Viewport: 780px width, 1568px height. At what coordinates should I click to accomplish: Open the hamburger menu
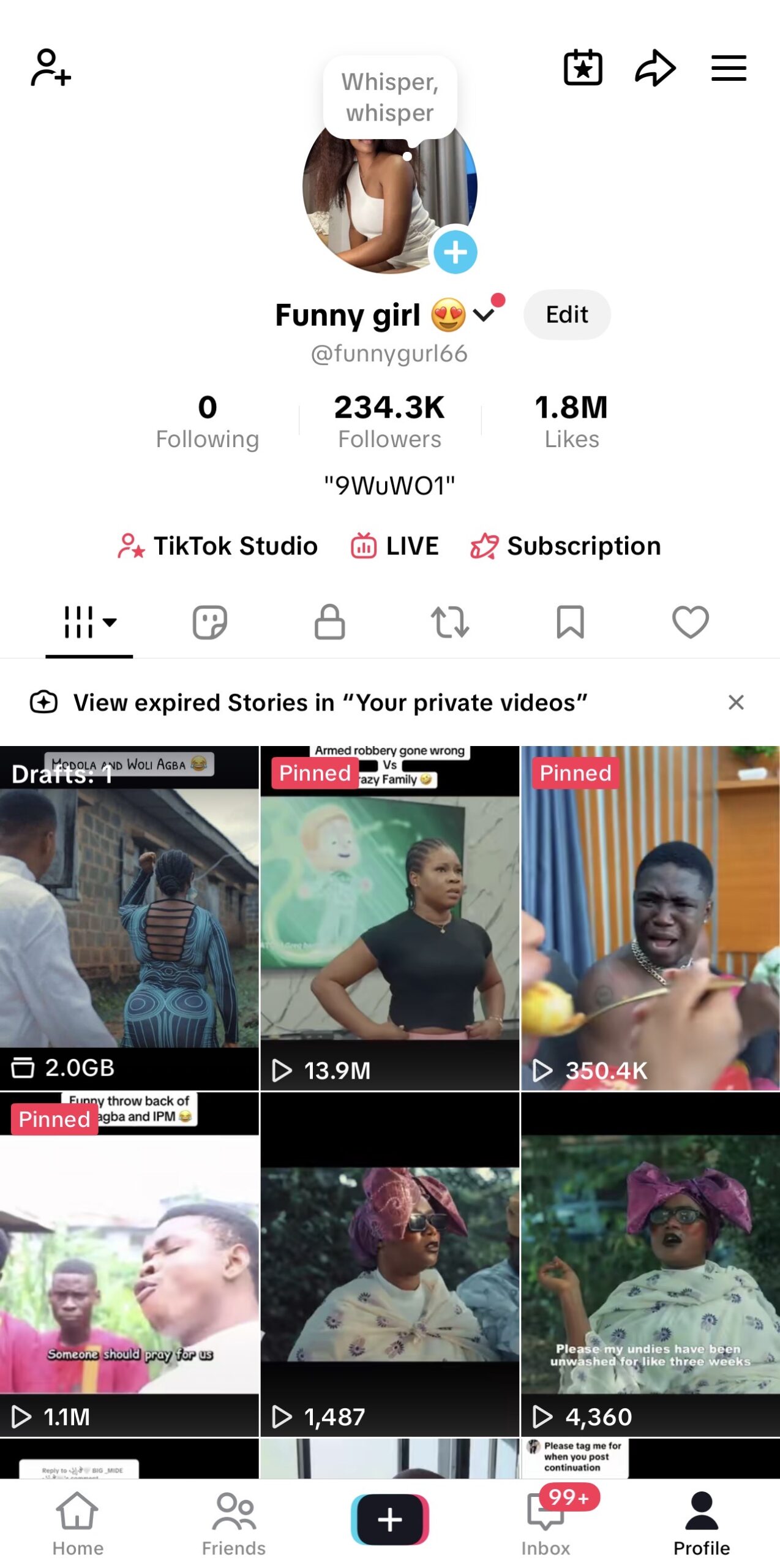(x=728, y=67)
